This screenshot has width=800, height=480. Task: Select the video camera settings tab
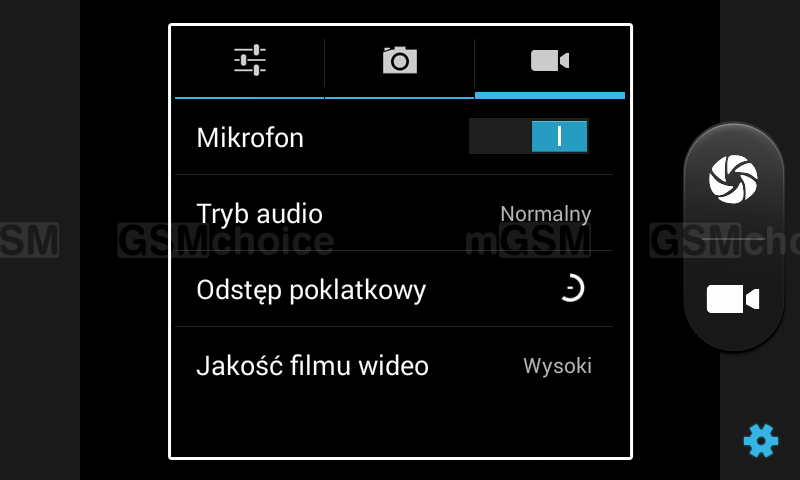pos(549,61)
